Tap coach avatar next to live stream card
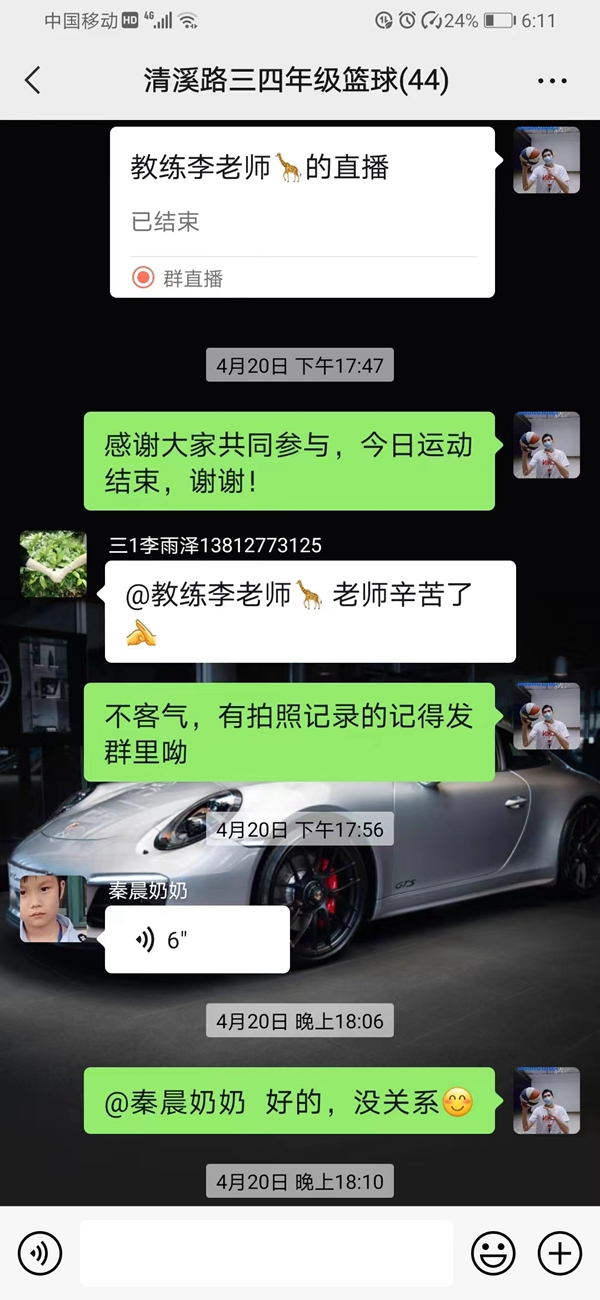This screenshot has height=1300, width=600. coord(546,160)
